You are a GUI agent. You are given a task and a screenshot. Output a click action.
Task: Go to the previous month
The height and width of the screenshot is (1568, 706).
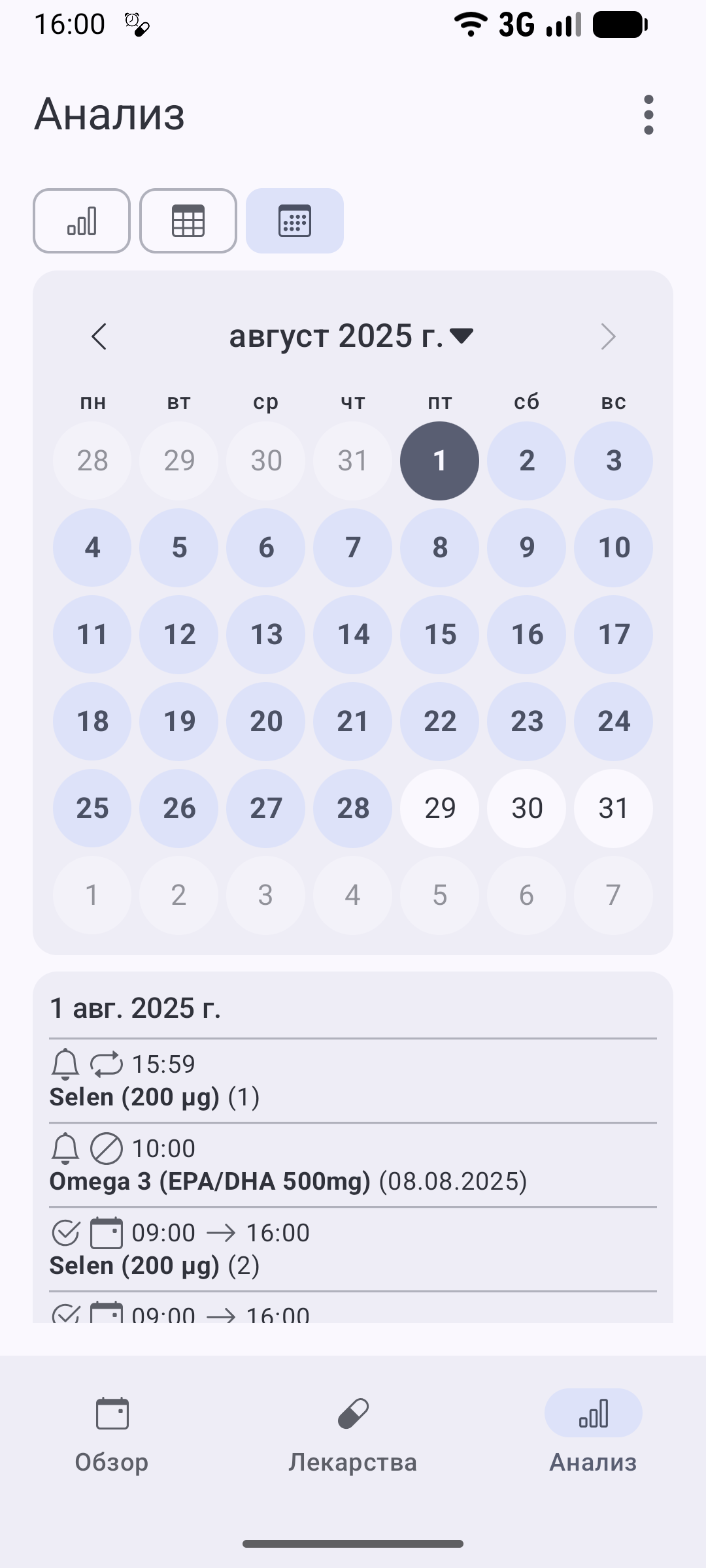pyautogui.click(x=99, y=336)
